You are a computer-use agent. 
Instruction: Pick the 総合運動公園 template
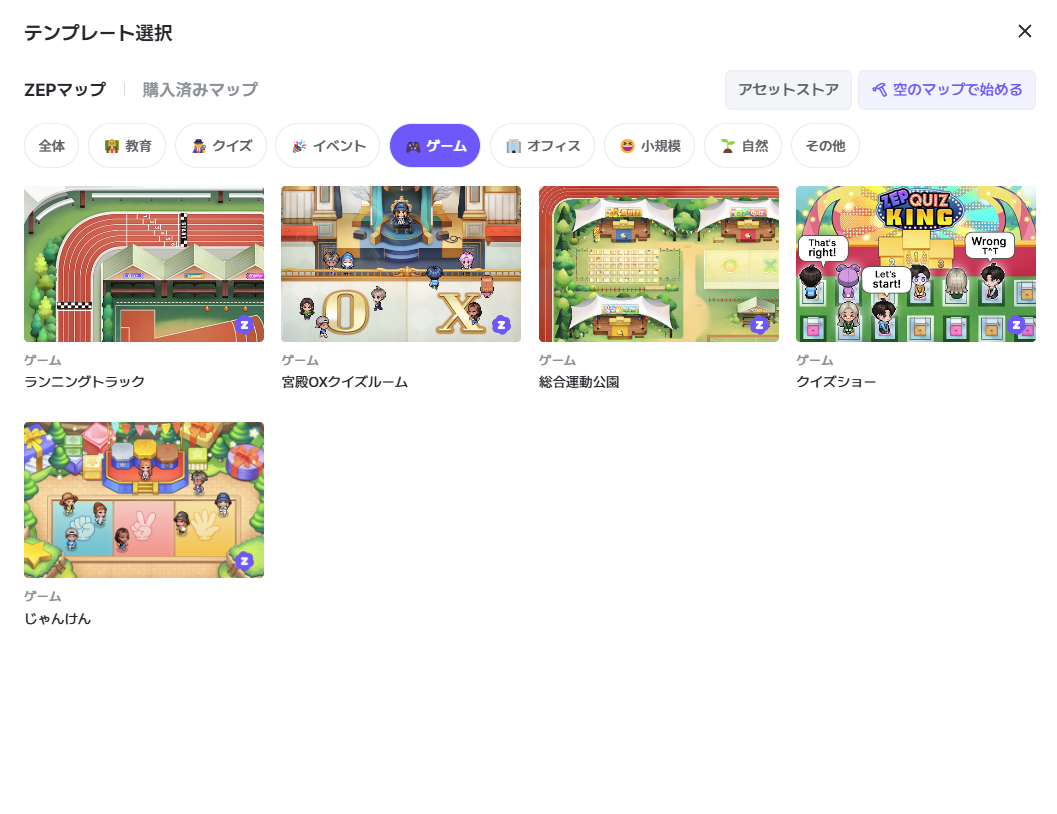pyautogui.click(x=658, y=264)
